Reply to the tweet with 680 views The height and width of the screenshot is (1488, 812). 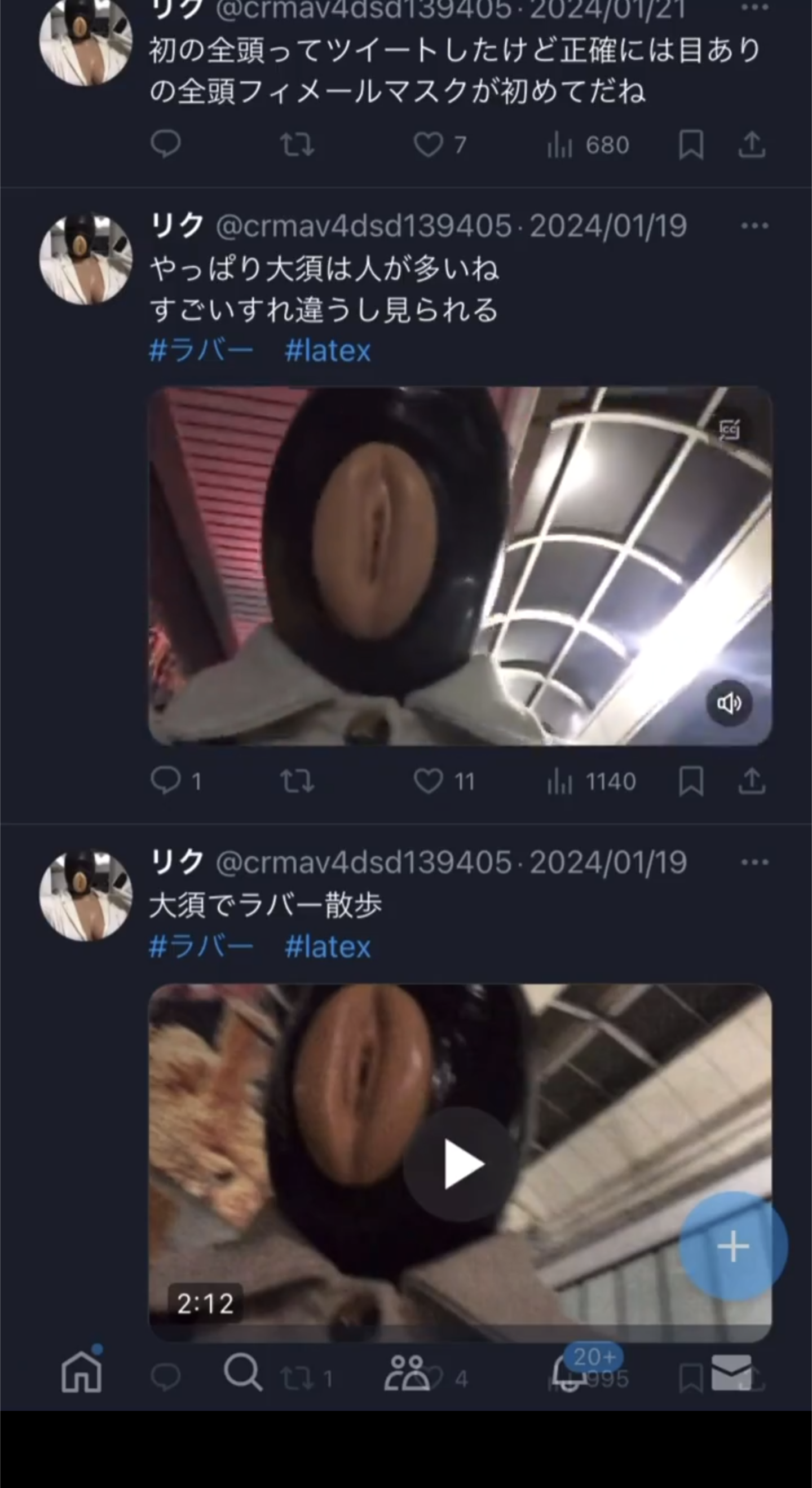[166, 144]
